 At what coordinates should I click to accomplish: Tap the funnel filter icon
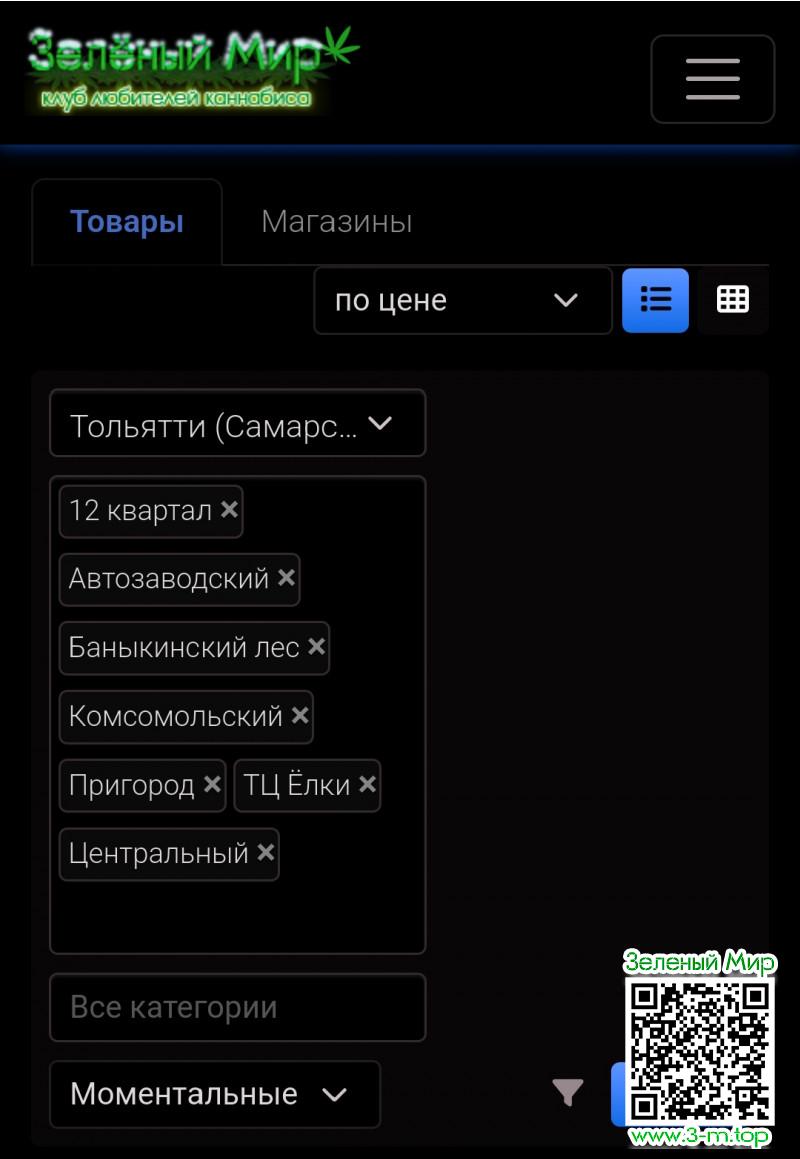pos(568,1093)
